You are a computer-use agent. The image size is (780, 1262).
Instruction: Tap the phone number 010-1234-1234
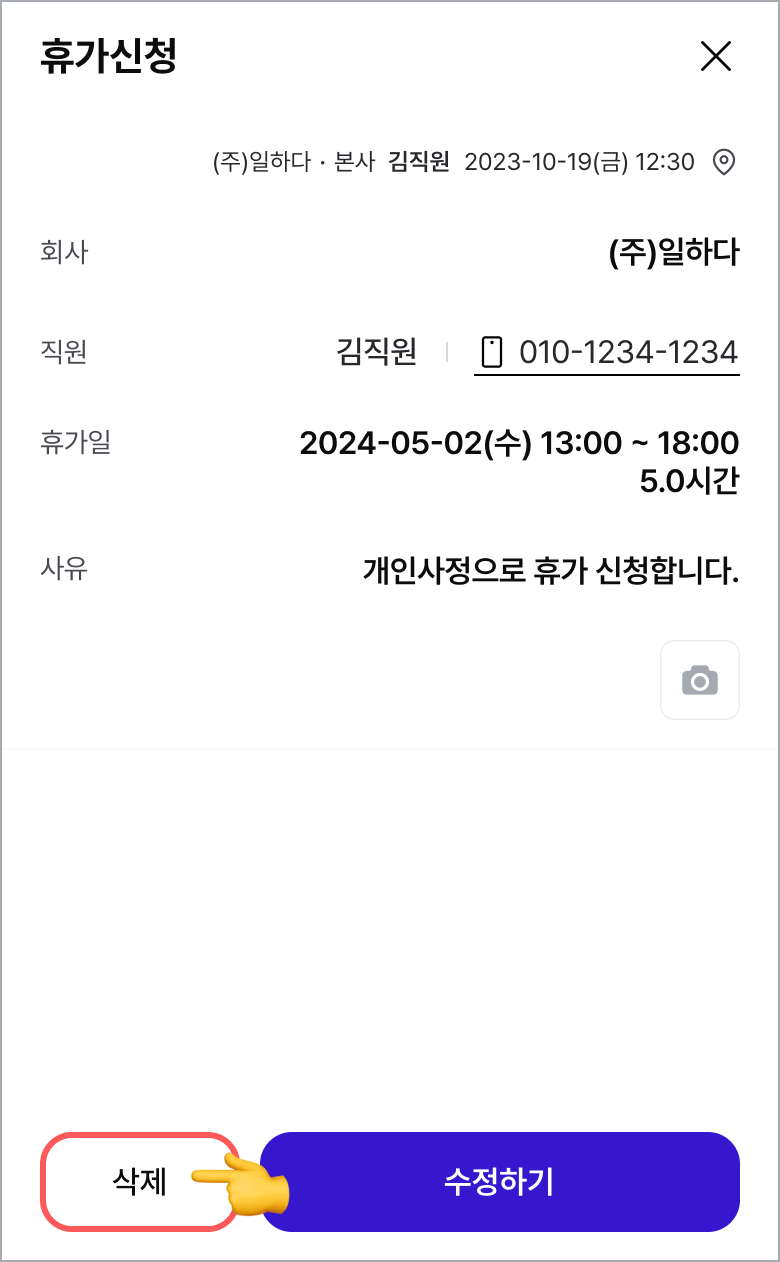(607, 353)
